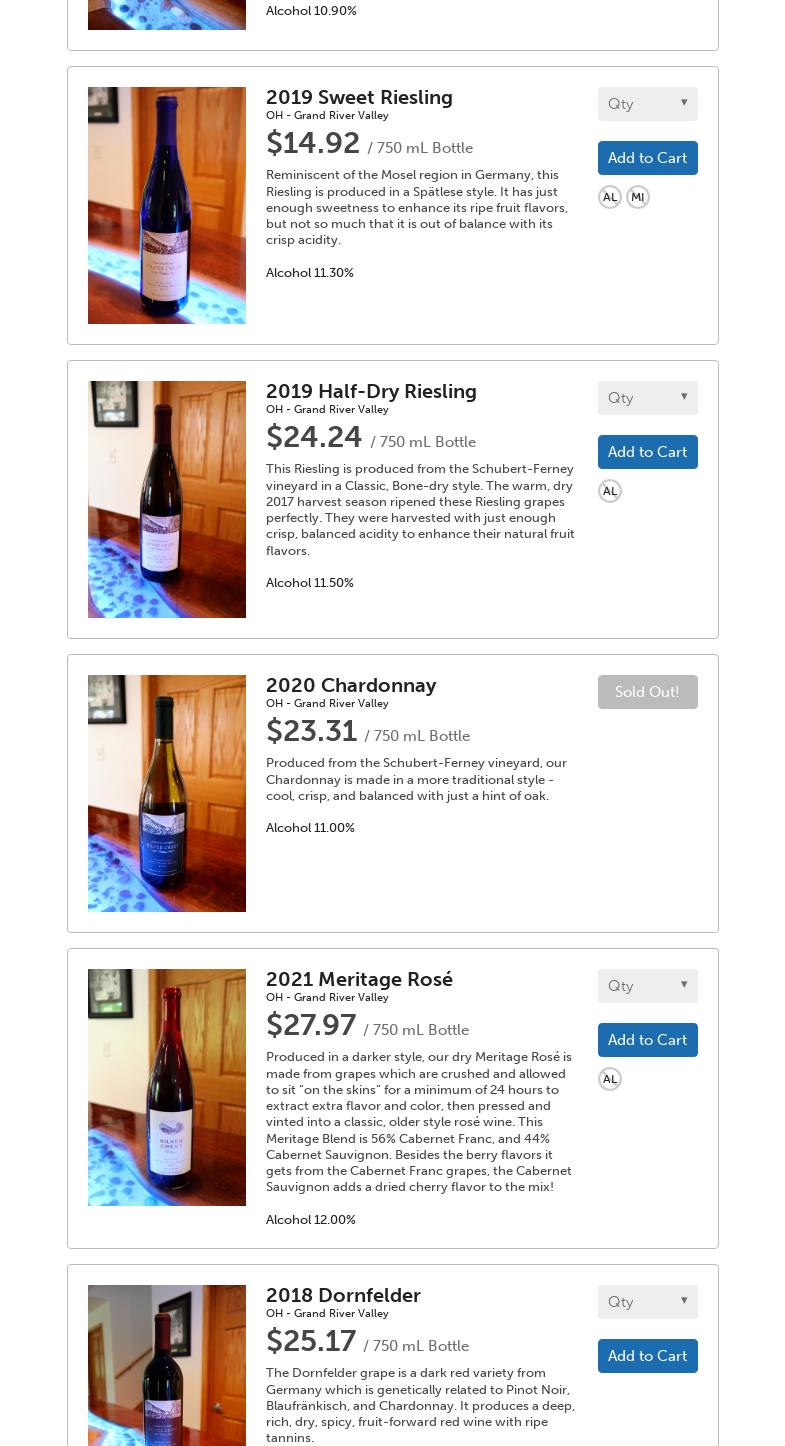Tap the AL badge under Meritage Rosé
This screenshot has height=1446, width=785.
610,1079
